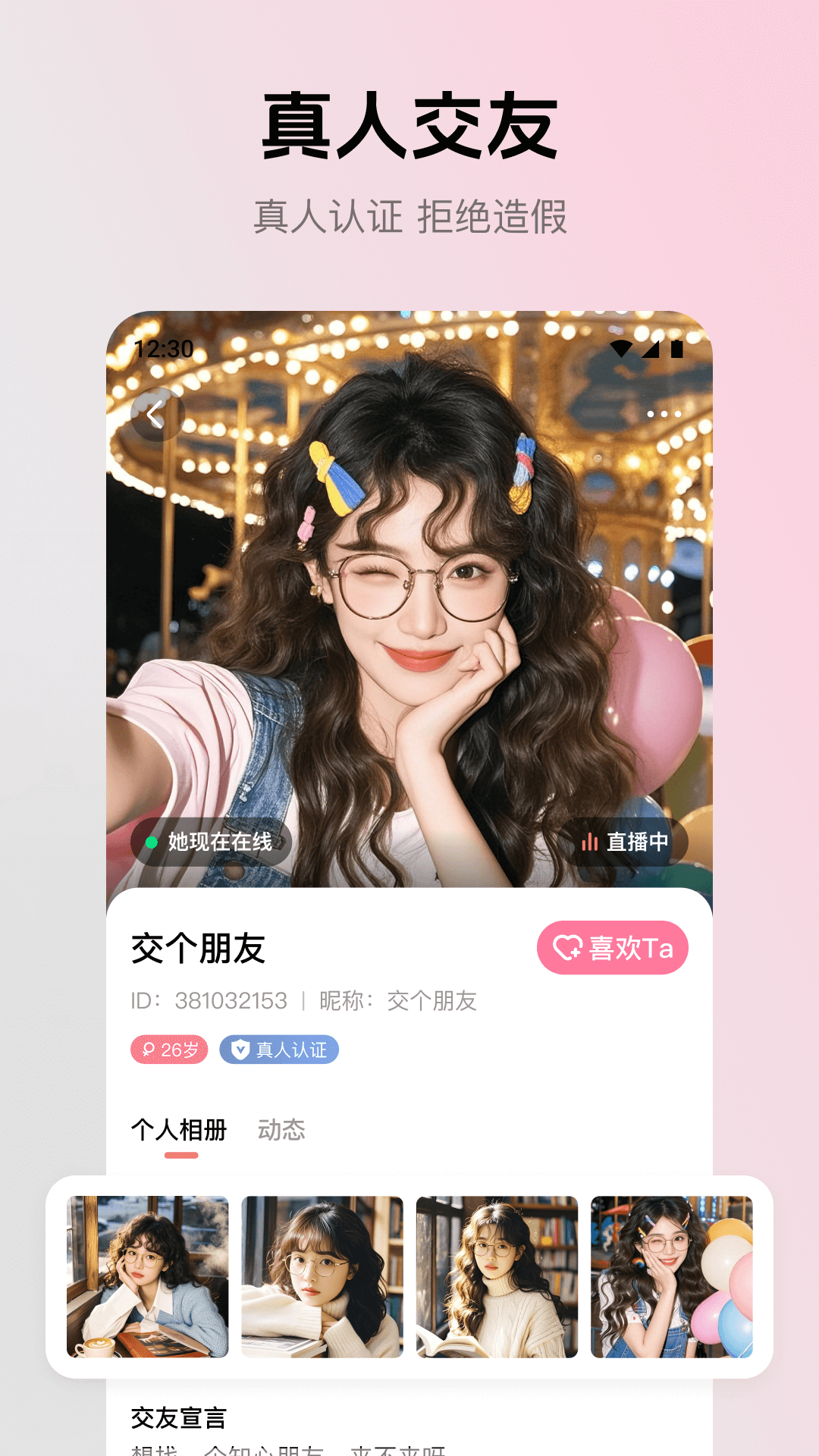The height and width of the screenshot is (1456, 819).
Task: Tap the 喜欢Ta like button
Action: click(611, 947)
